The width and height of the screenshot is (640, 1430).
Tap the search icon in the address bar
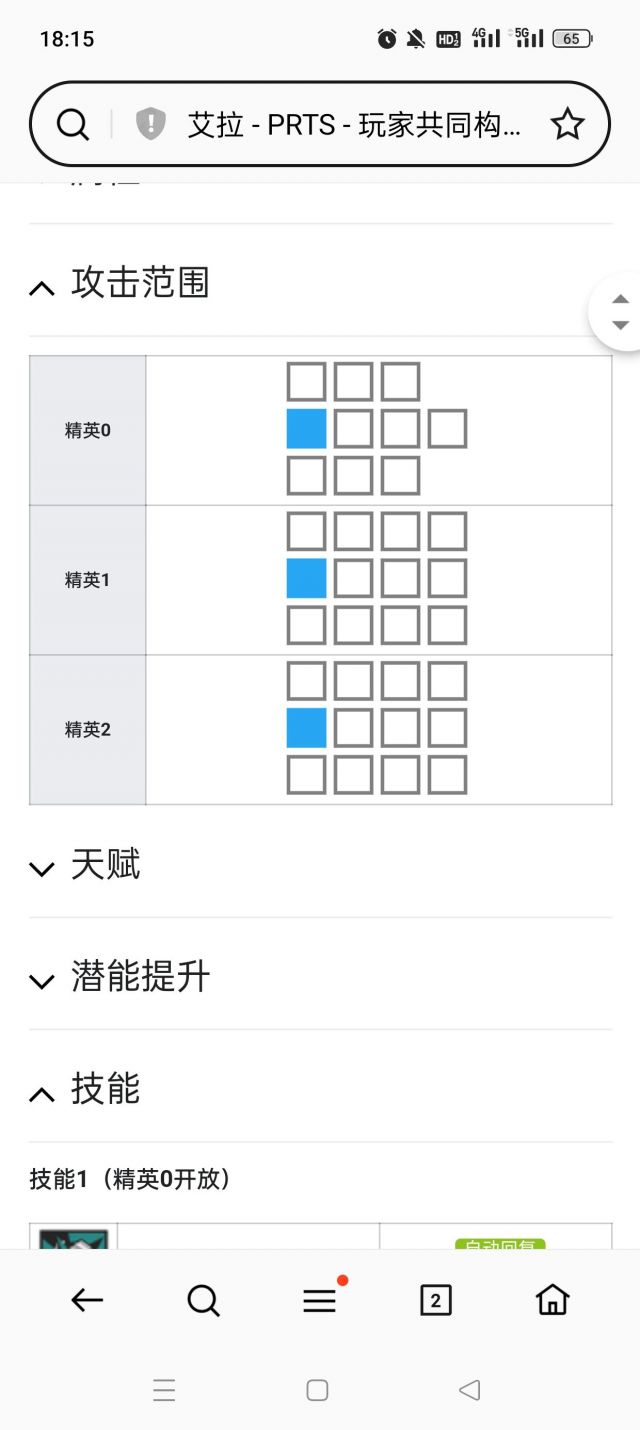coord(73,125)
